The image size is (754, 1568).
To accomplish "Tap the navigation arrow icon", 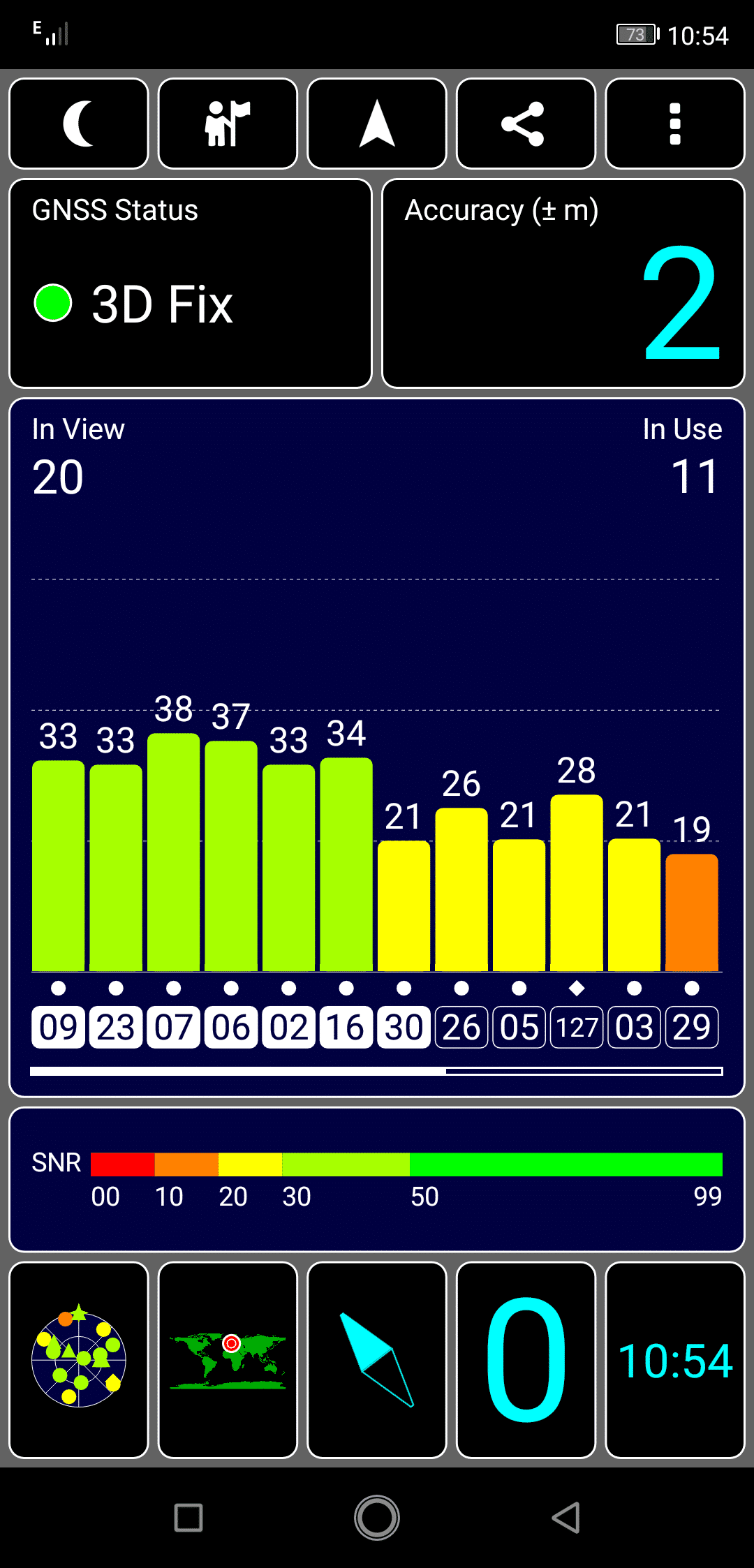I will 377,124.
